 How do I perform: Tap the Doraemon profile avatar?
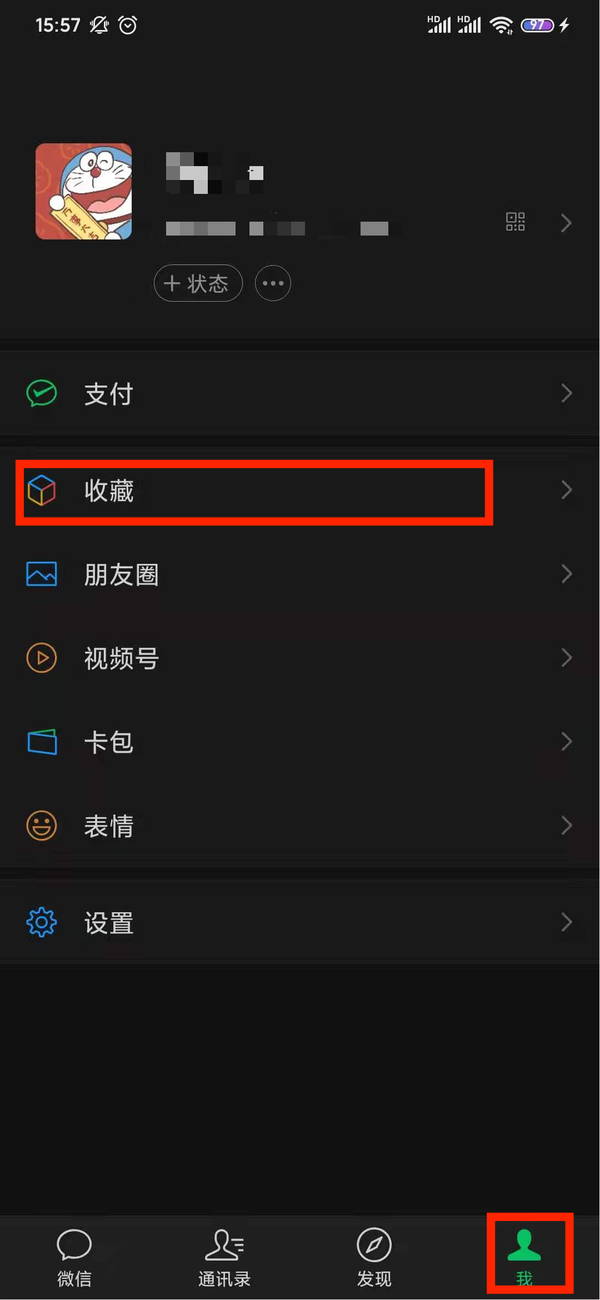coord(84,192)
